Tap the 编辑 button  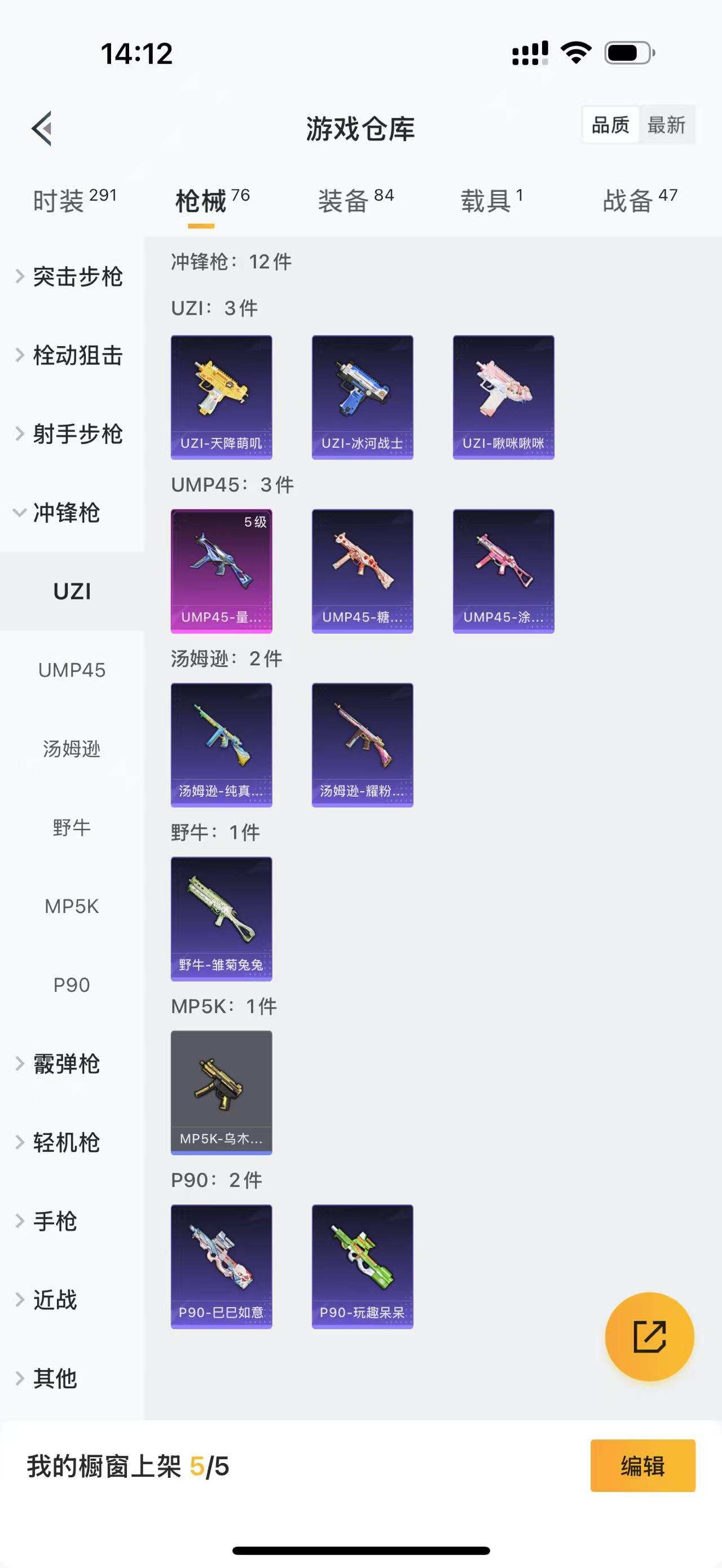coord(642,1466)
